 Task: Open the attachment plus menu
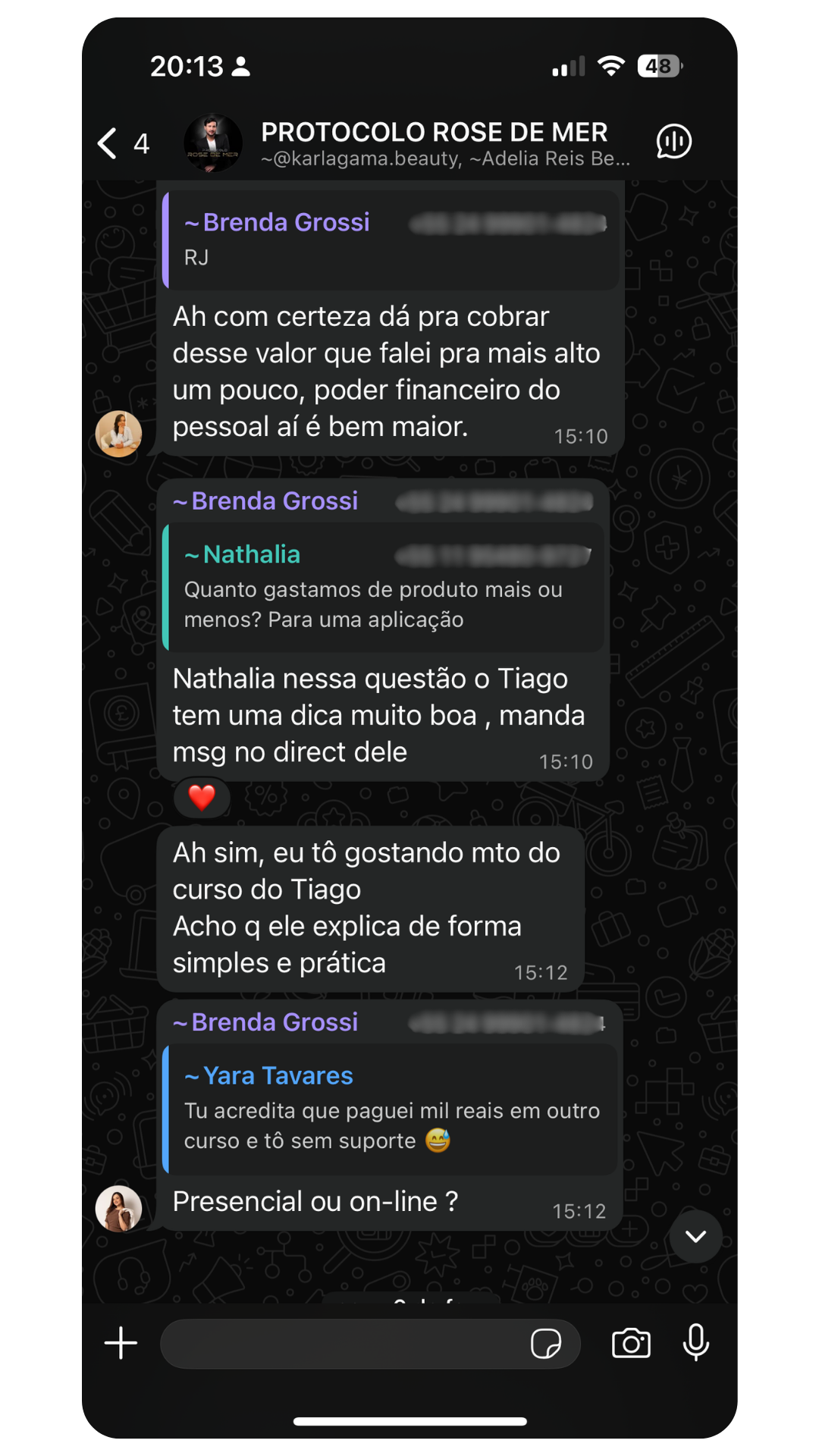click(x=121, y=1343)
